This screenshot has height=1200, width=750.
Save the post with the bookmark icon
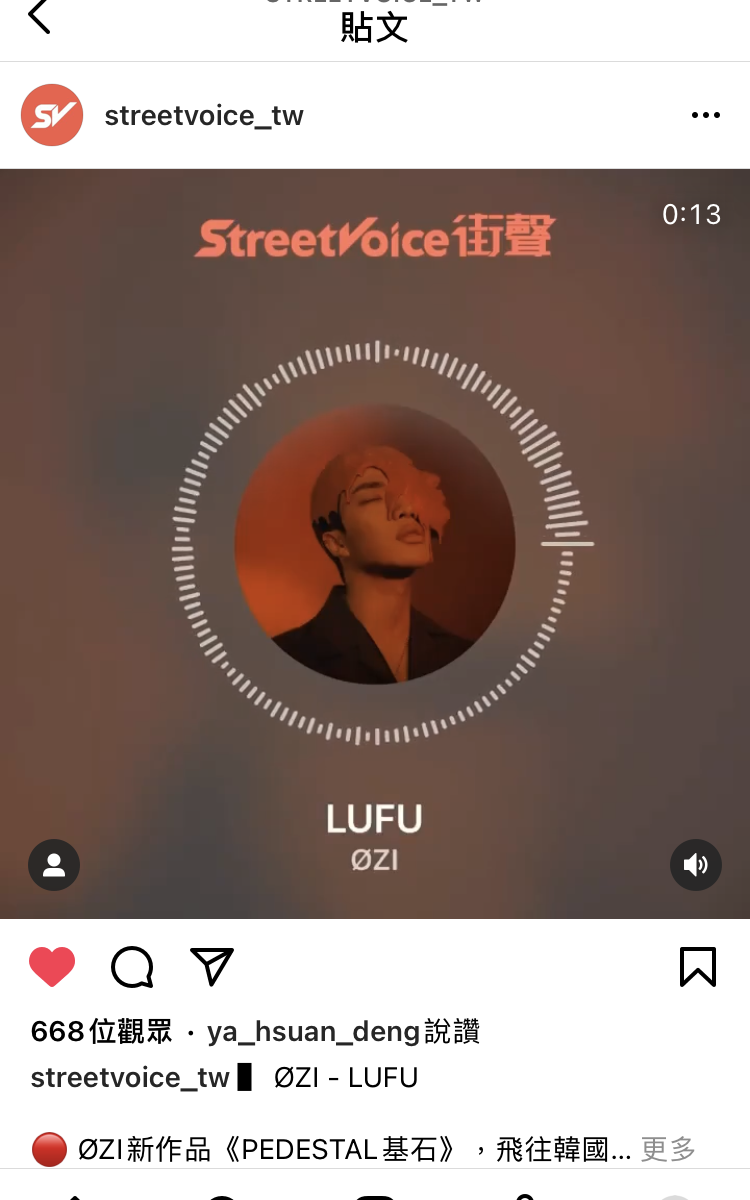[x=697, y=967]
